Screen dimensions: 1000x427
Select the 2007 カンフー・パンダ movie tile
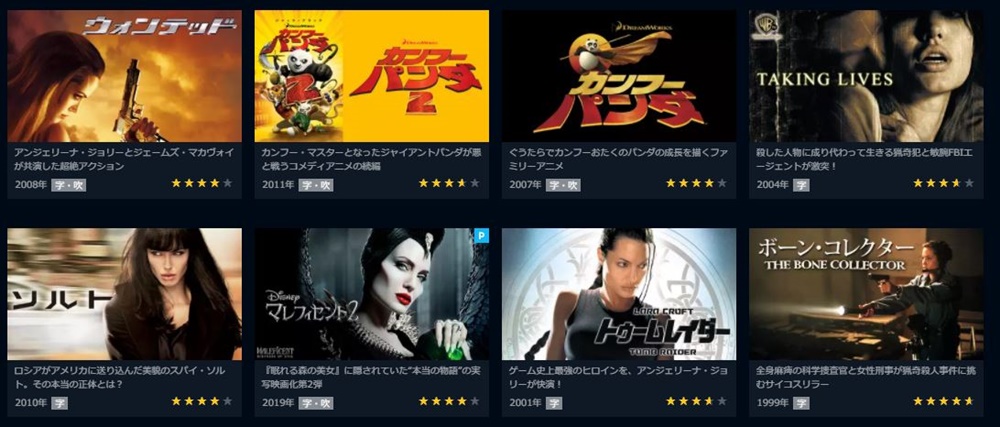tap(618, 76)
